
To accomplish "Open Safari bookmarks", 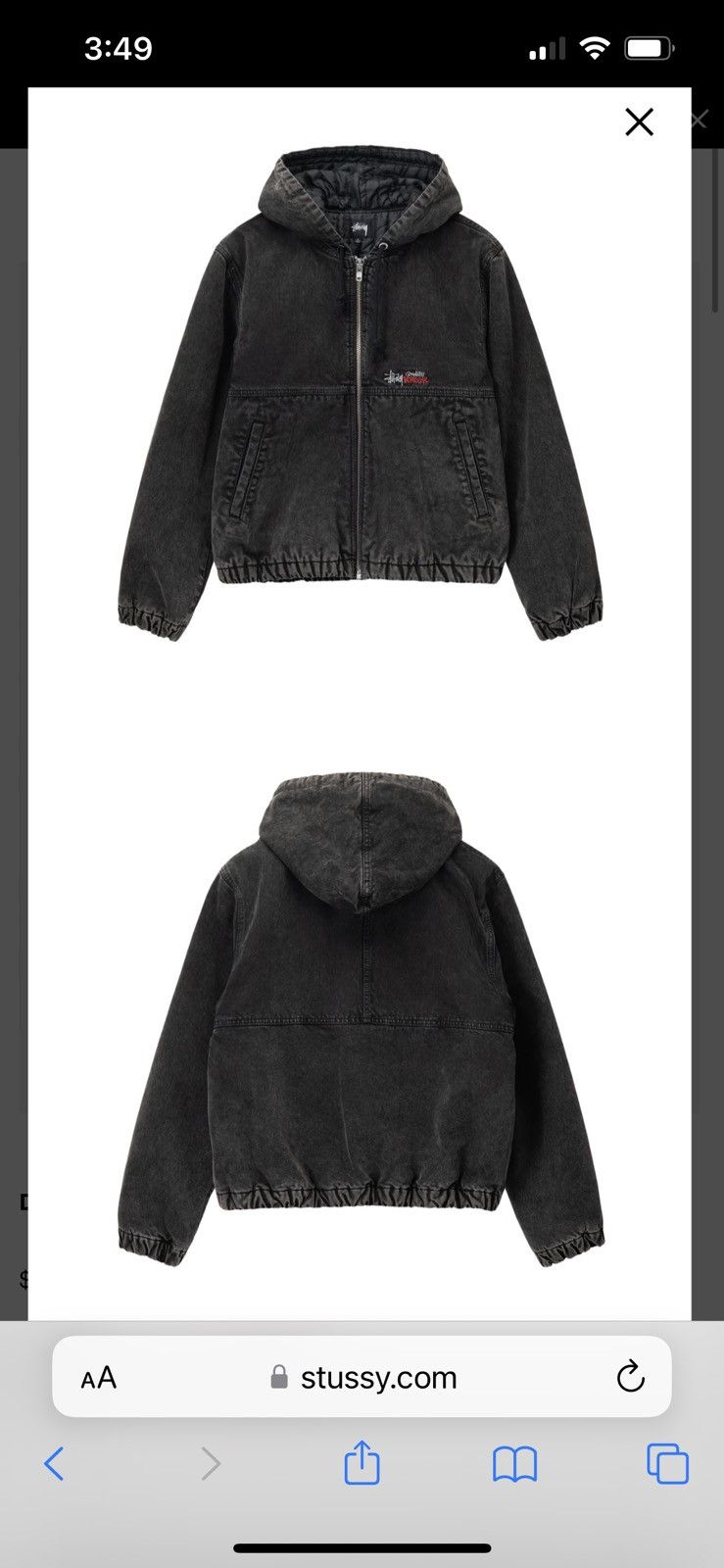I will pyautogui.click(x=514, y=1465).
